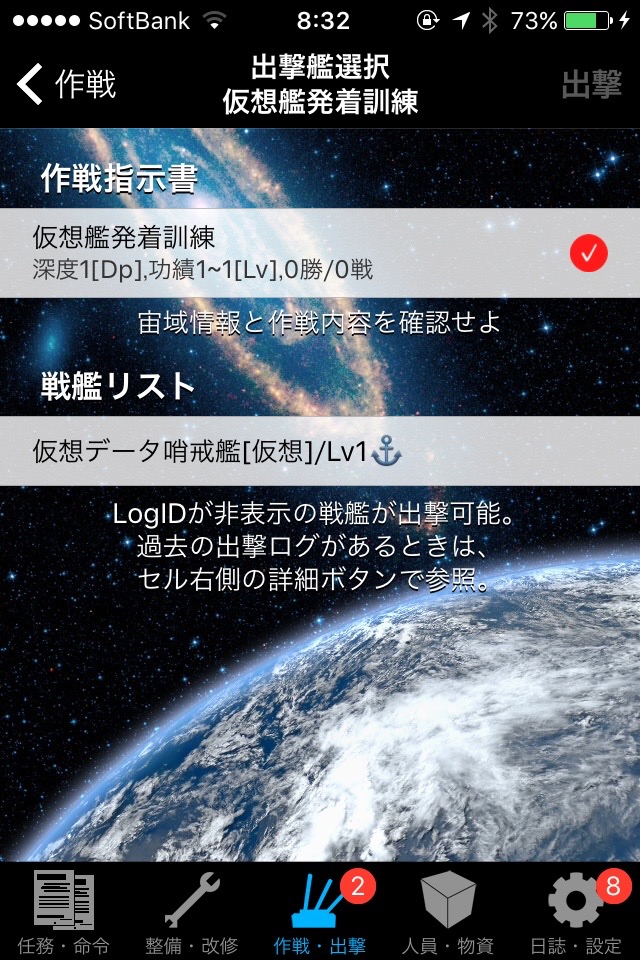The image size is (640, 960).
Task: Tap the red checkmark detail button
Action: [589, 253]
